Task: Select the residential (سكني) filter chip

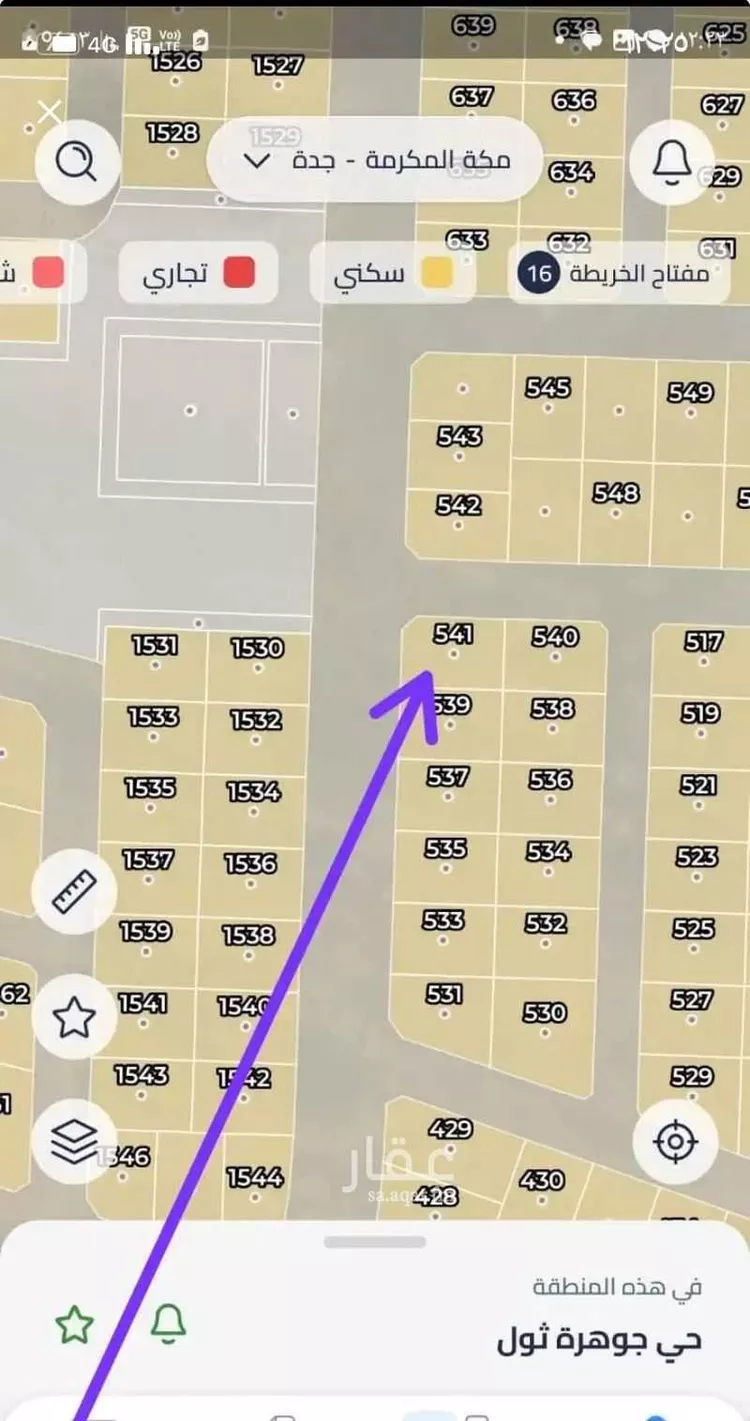Action: tap(393, 273)
